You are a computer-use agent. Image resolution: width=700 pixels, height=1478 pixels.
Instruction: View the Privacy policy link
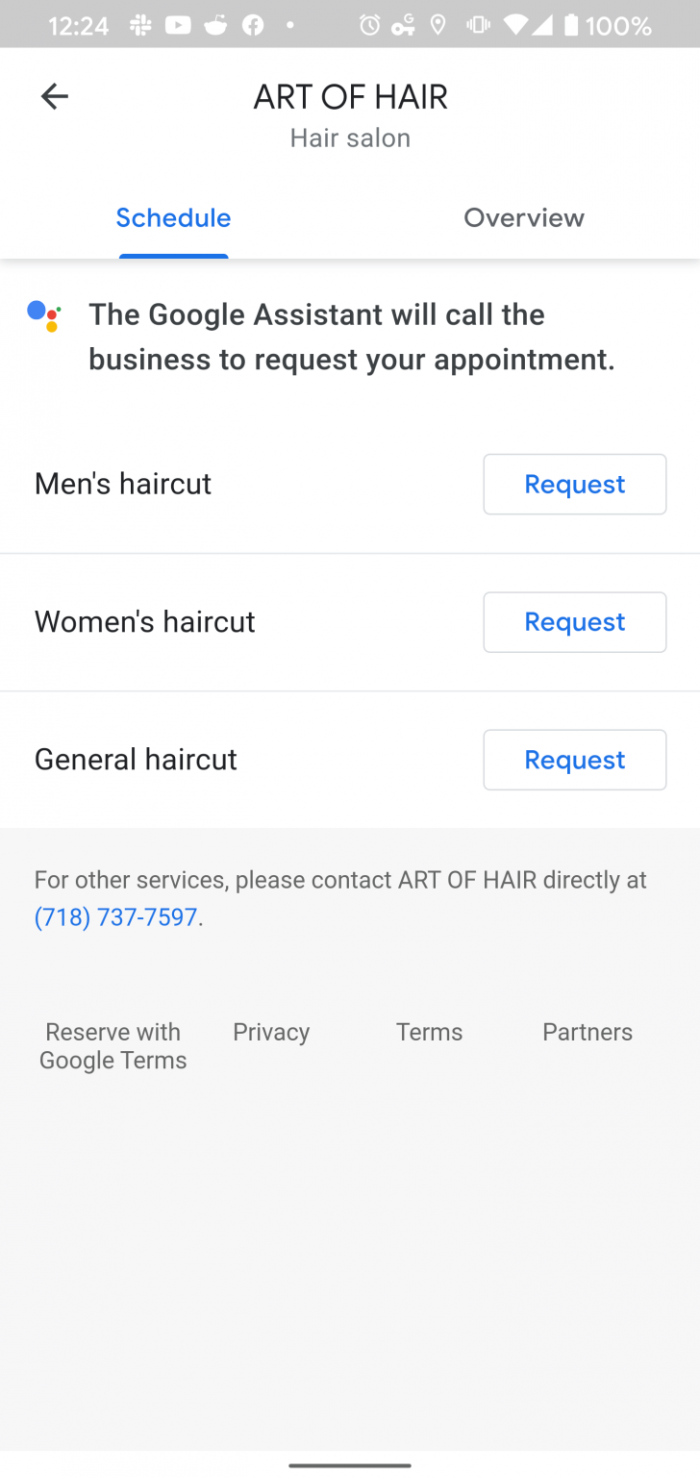(271, 1032)
